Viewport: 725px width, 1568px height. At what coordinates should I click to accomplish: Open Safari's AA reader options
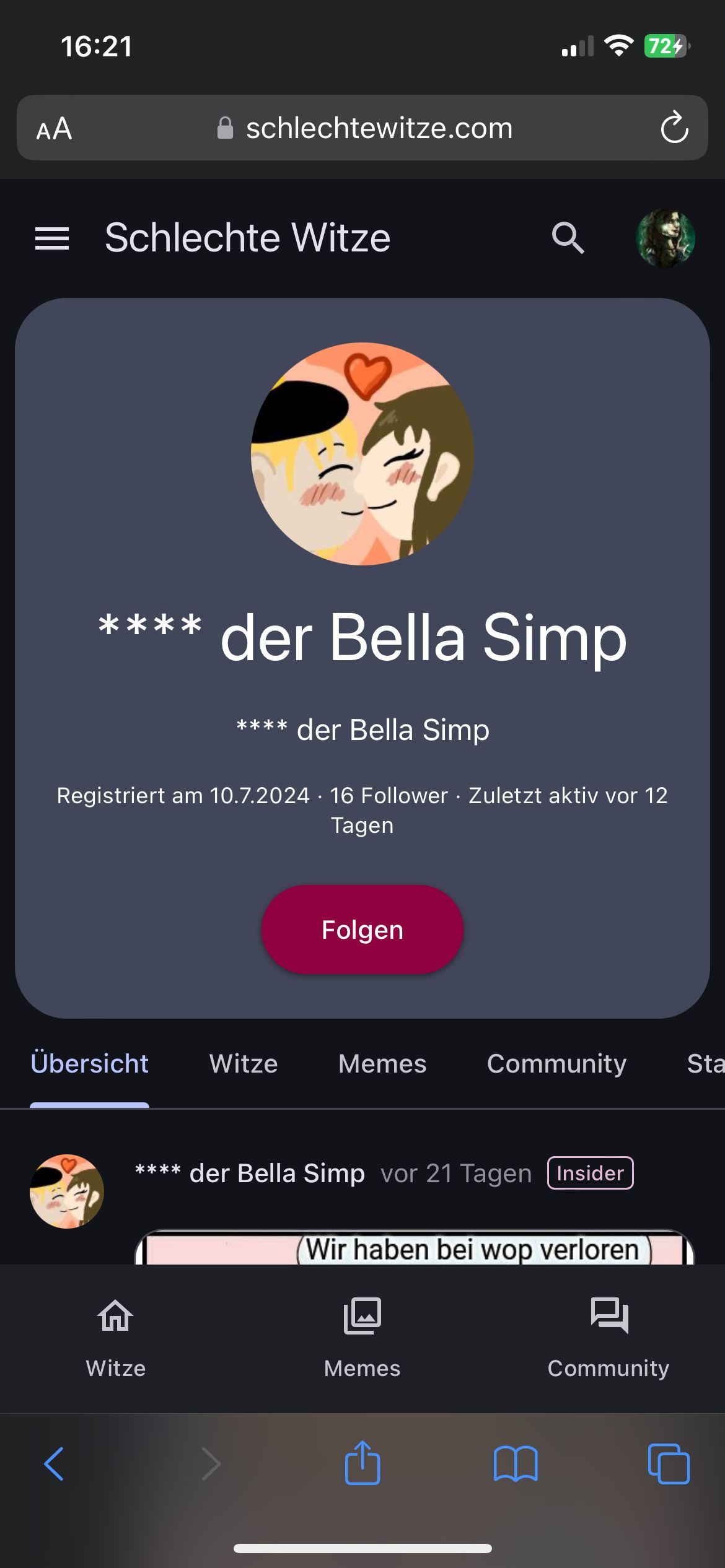click(x=55, y=129)
